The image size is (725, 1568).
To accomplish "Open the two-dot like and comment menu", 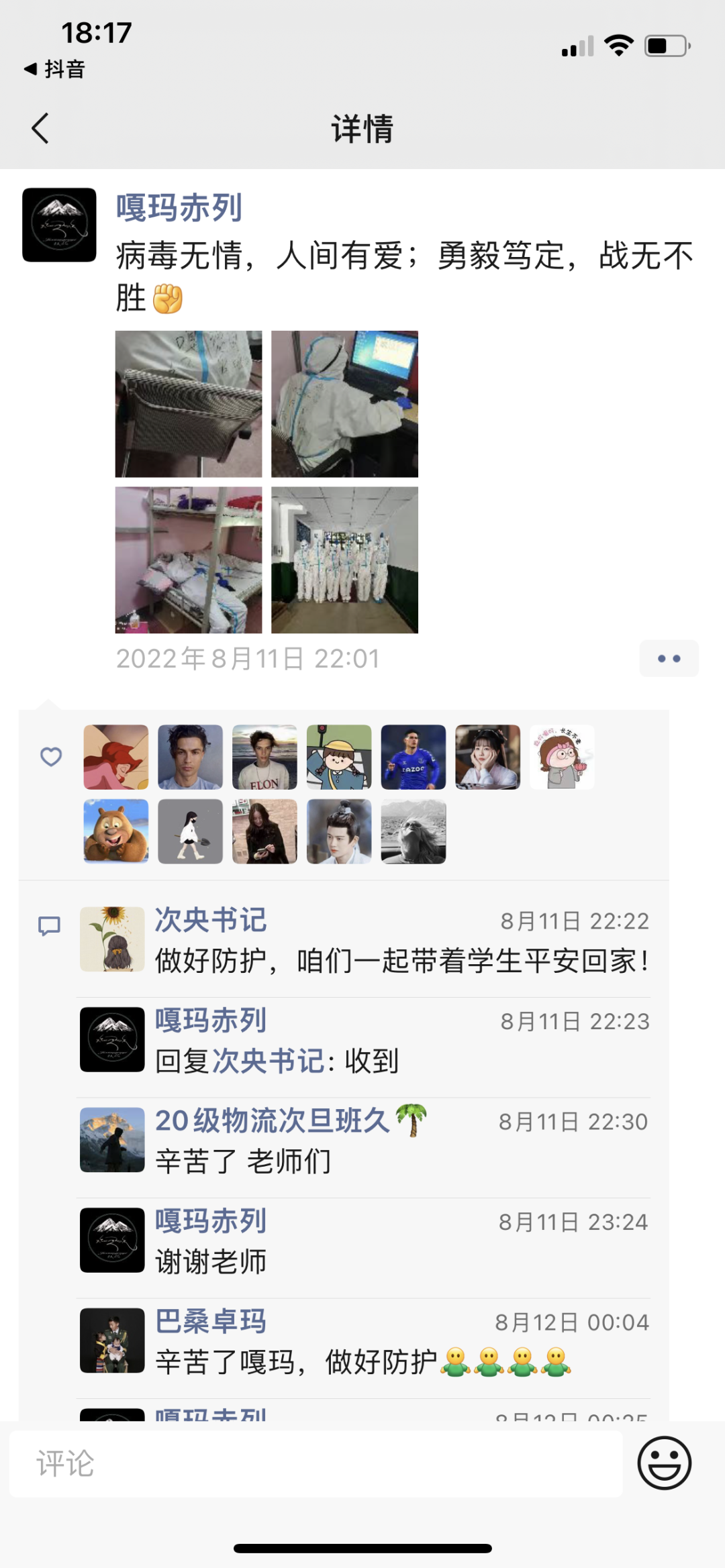I will (669, 659).
